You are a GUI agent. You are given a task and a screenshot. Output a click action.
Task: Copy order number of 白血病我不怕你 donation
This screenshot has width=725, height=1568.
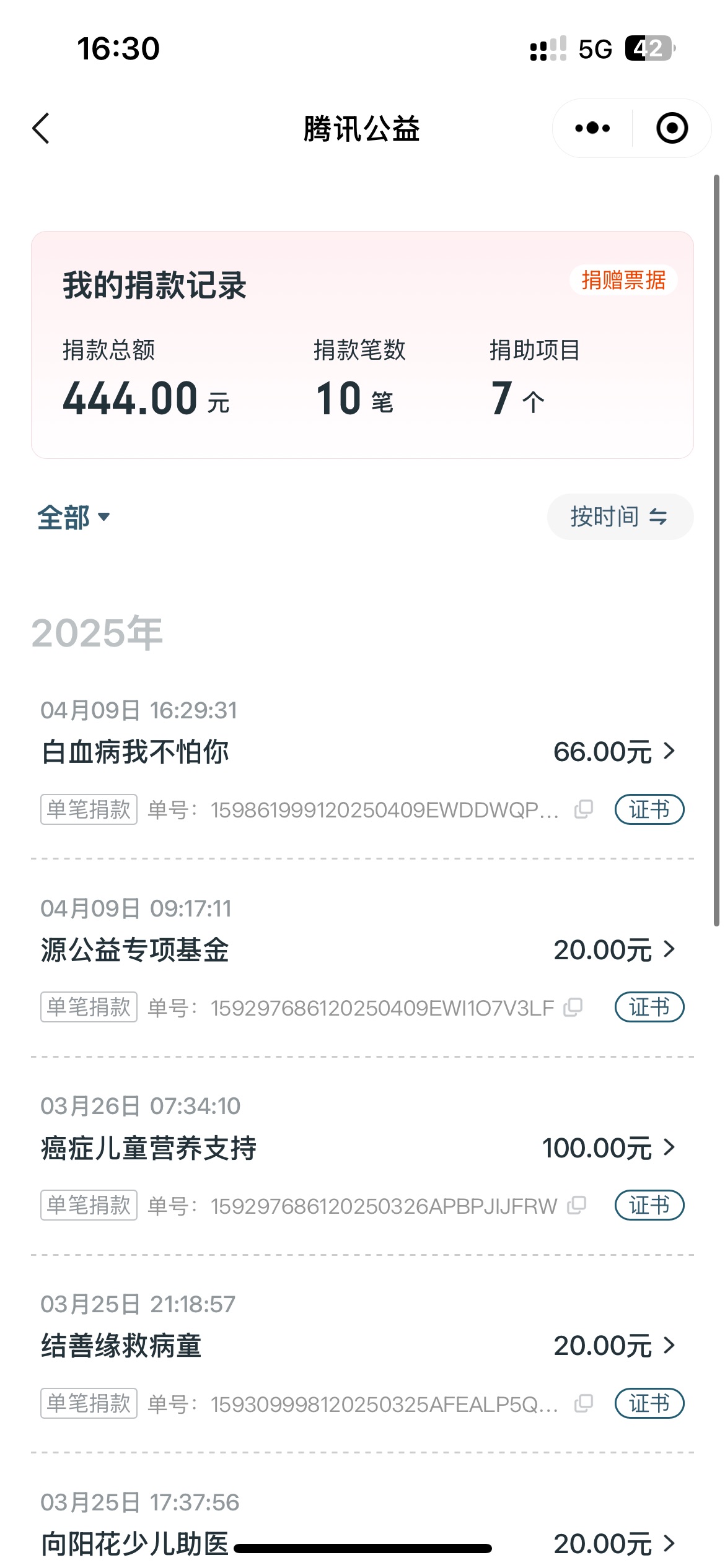[x=584, y=809]
